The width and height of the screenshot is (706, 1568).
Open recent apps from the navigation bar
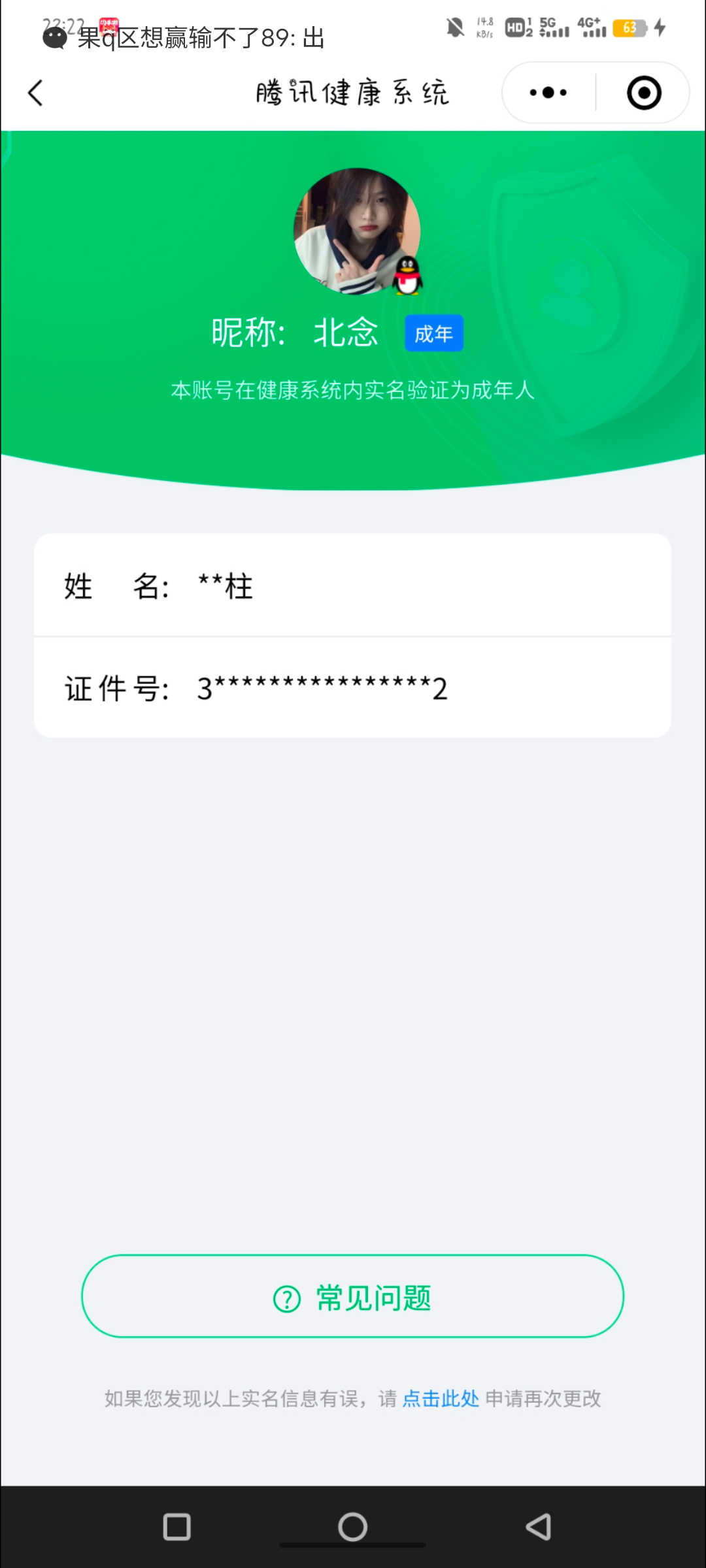pyautogui.click(x=176, y=1527)
